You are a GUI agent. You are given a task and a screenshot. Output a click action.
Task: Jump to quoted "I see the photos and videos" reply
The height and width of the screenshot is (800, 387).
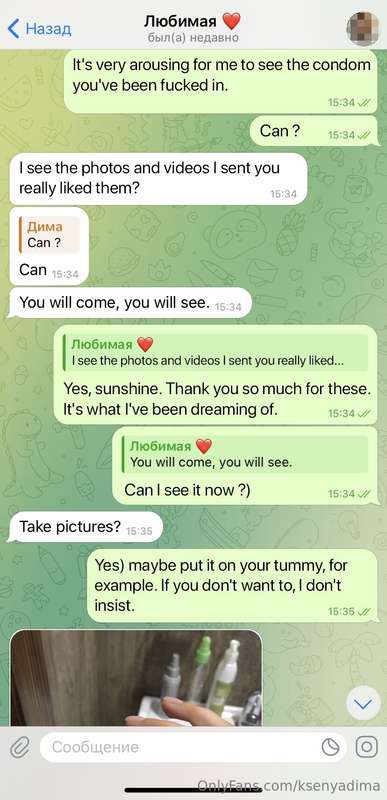215,352
